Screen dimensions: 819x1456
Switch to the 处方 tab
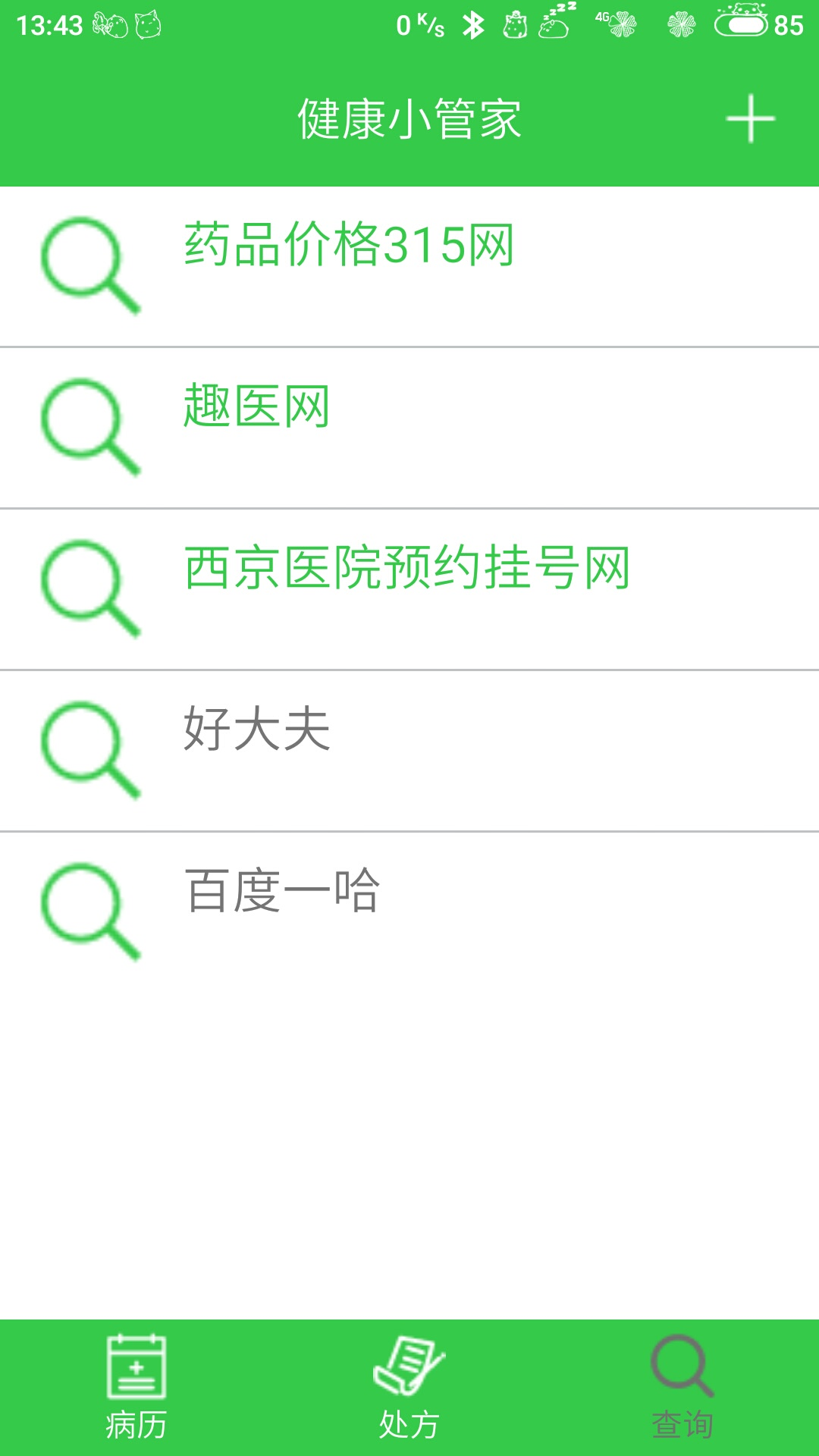pos(409,1388)
